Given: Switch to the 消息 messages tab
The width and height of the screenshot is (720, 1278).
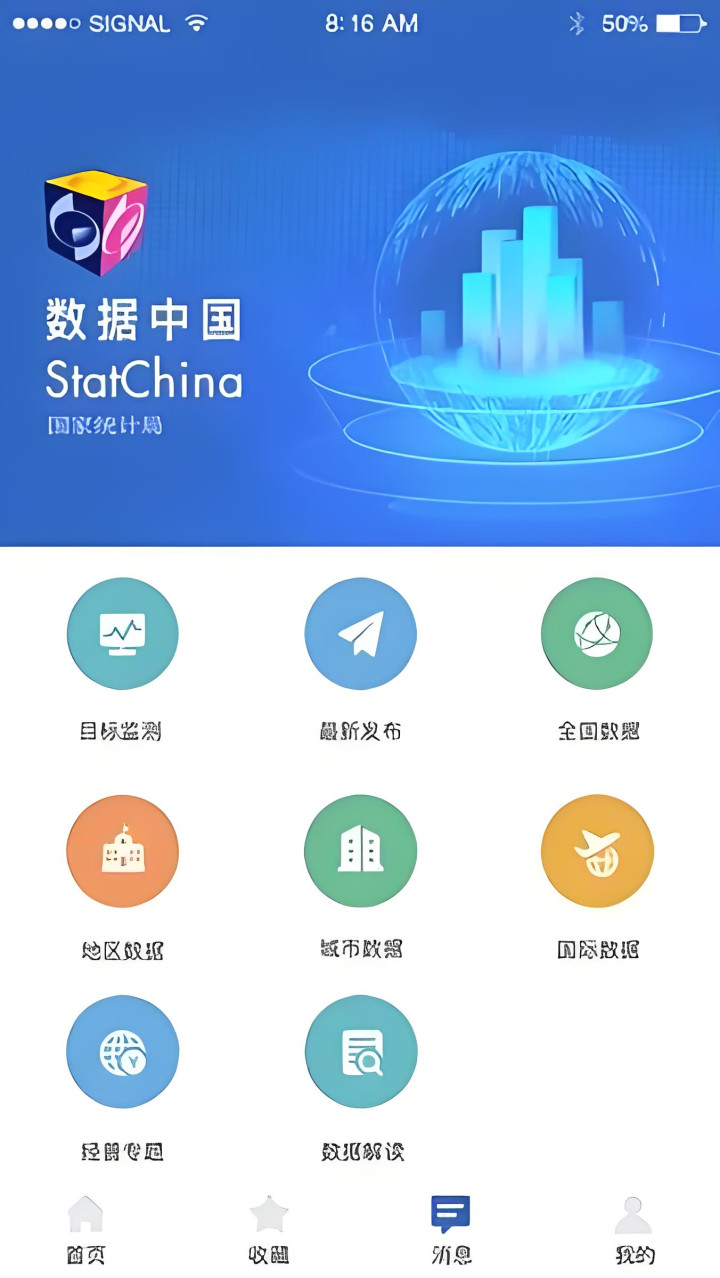Looking at the screenshot, I should point(451,1230).
